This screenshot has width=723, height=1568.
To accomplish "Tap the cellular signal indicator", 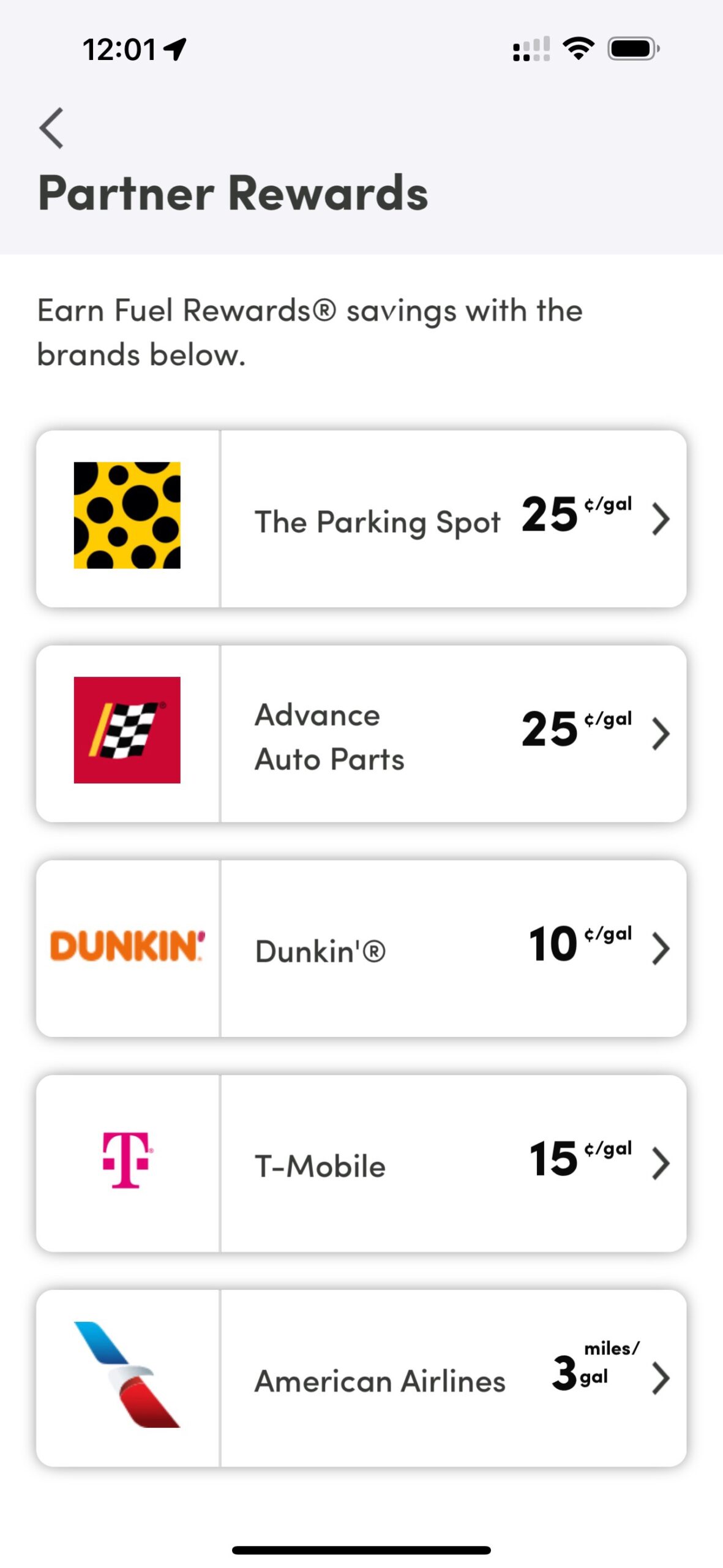I will coord(530,50).
